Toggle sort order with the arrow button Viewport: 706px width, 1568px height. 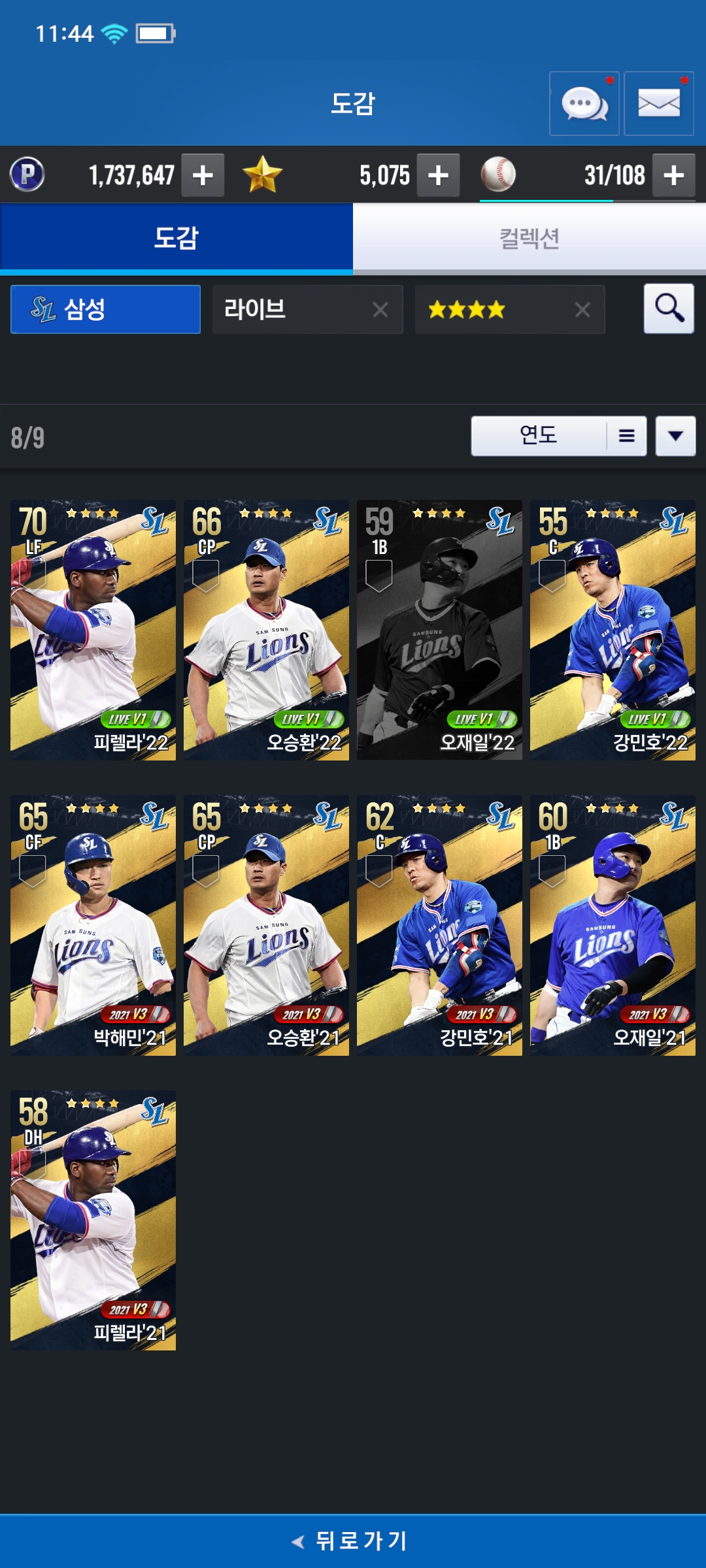tap(675, 436)
